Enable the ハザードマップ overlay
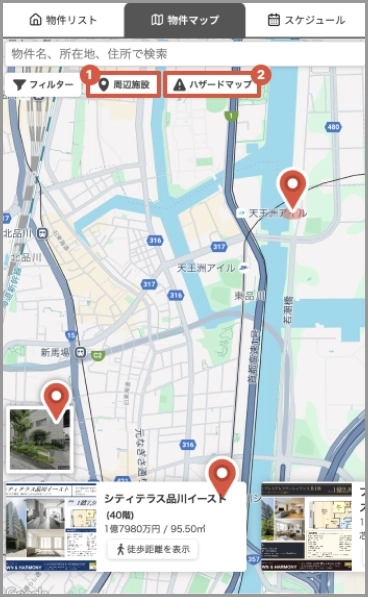 coord(213,85)
